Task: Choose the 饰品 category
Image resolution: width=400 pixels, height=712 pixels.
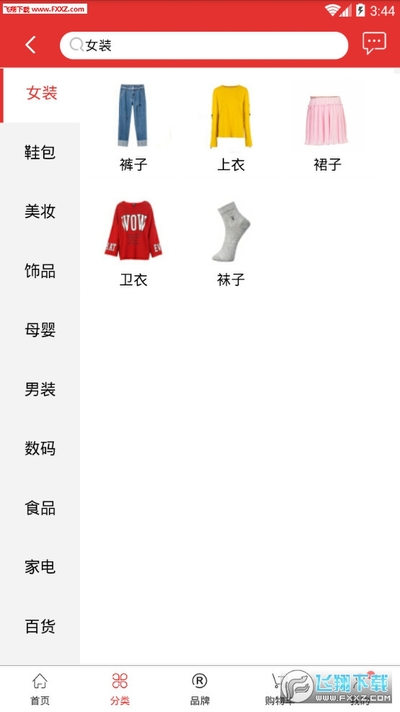Action: (40, 271)
